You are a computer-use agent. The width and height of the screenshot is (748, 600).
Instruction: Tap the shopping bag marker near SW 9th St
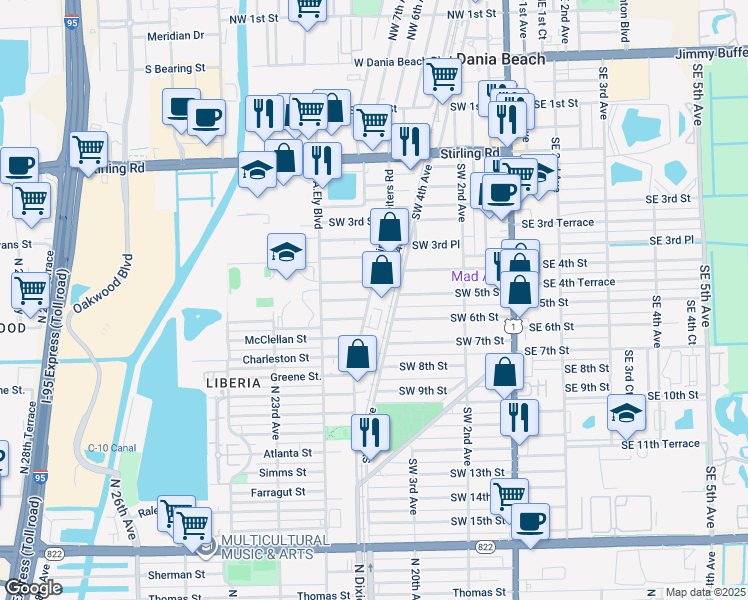(505, 371)
